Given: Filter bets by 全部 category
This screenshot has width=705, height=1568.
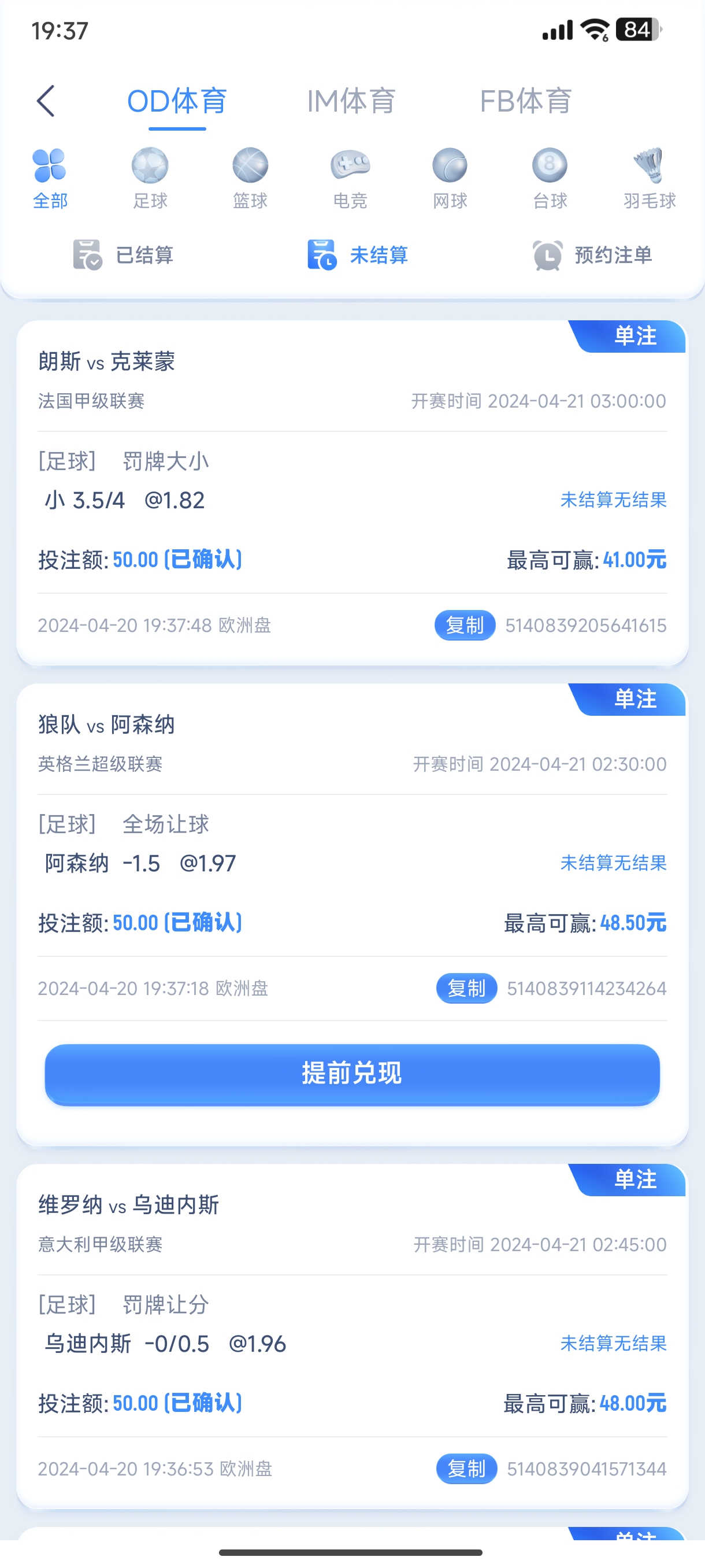Looking at the screenshot, I should 50,177.
